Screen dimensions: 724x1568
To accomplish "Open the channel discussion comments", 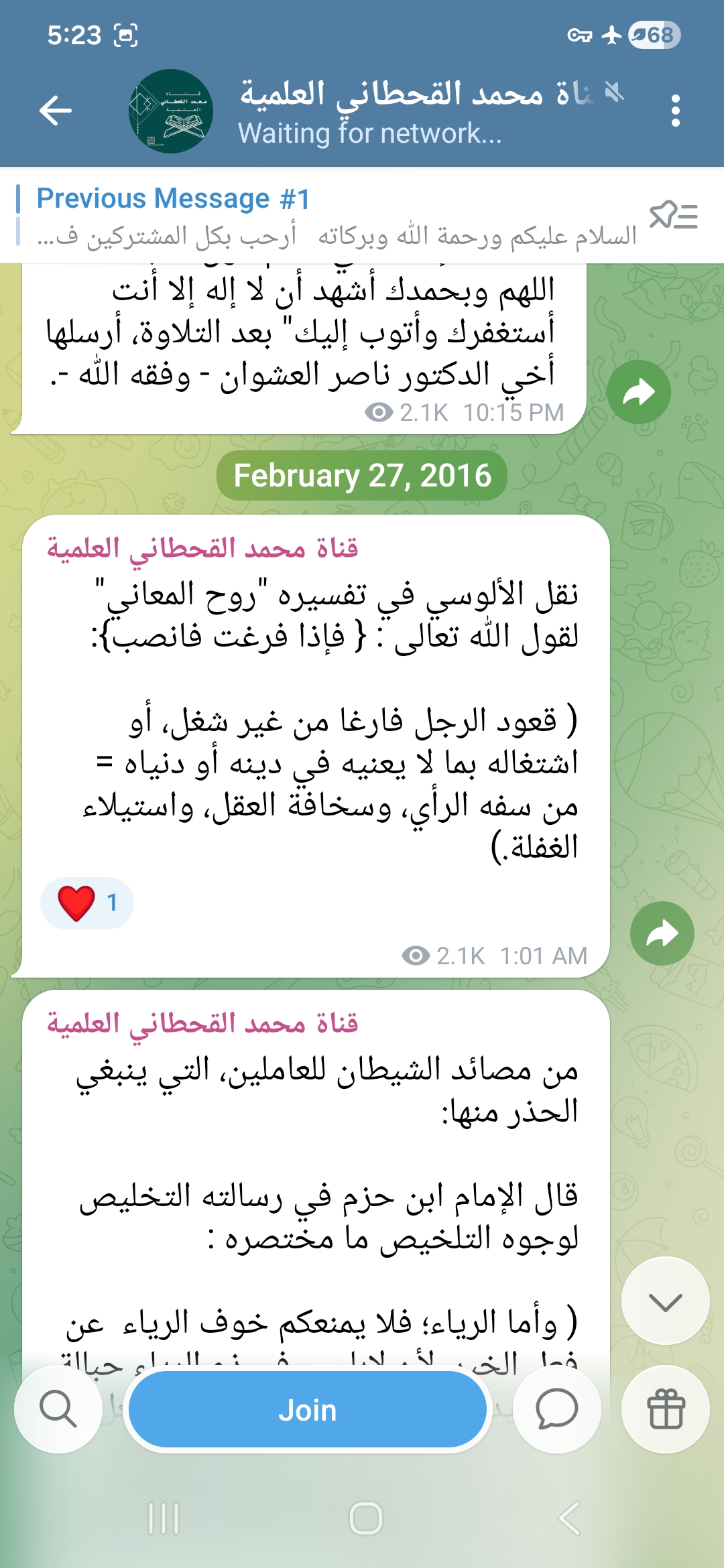I will (x=556, y=1410).
